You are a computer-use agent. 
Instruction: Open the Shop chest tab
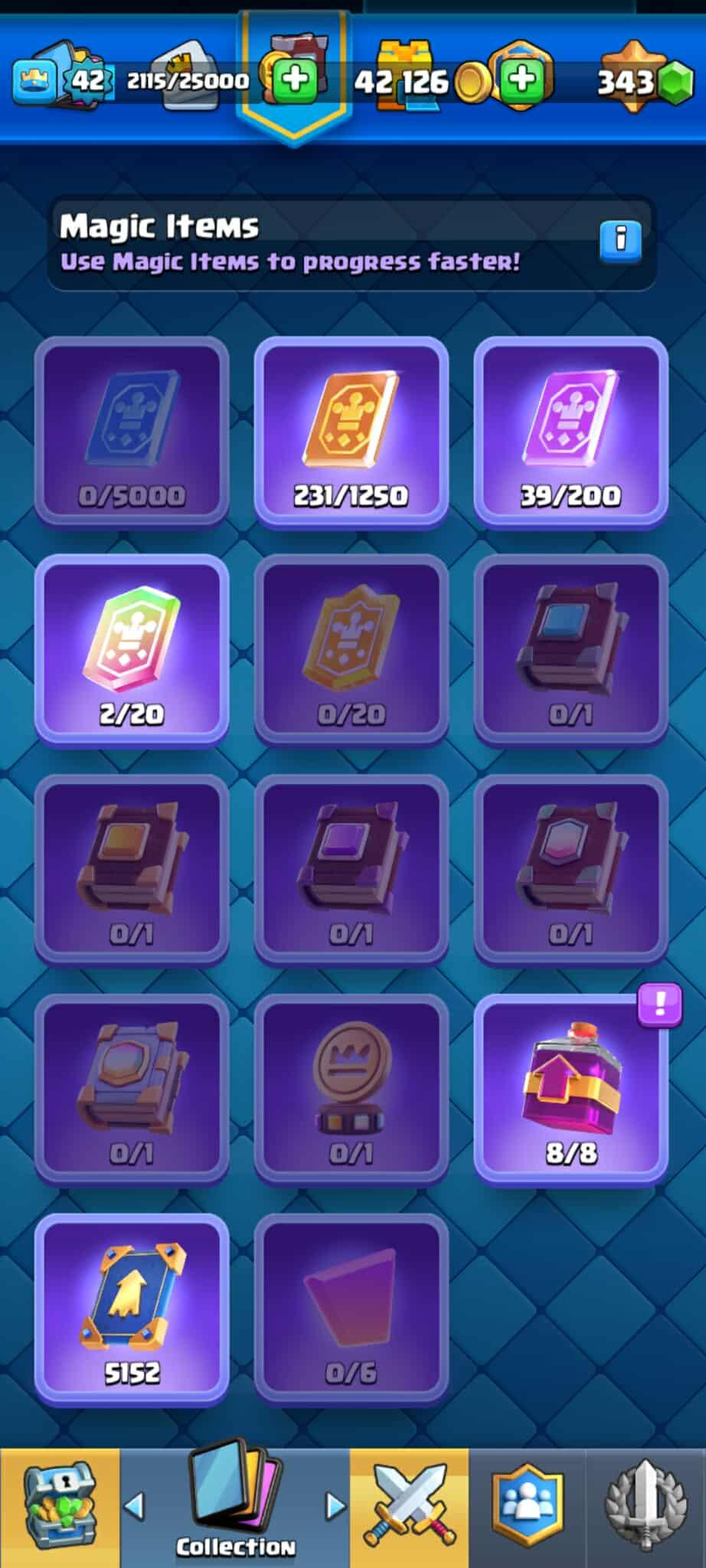click(60, 1507)
